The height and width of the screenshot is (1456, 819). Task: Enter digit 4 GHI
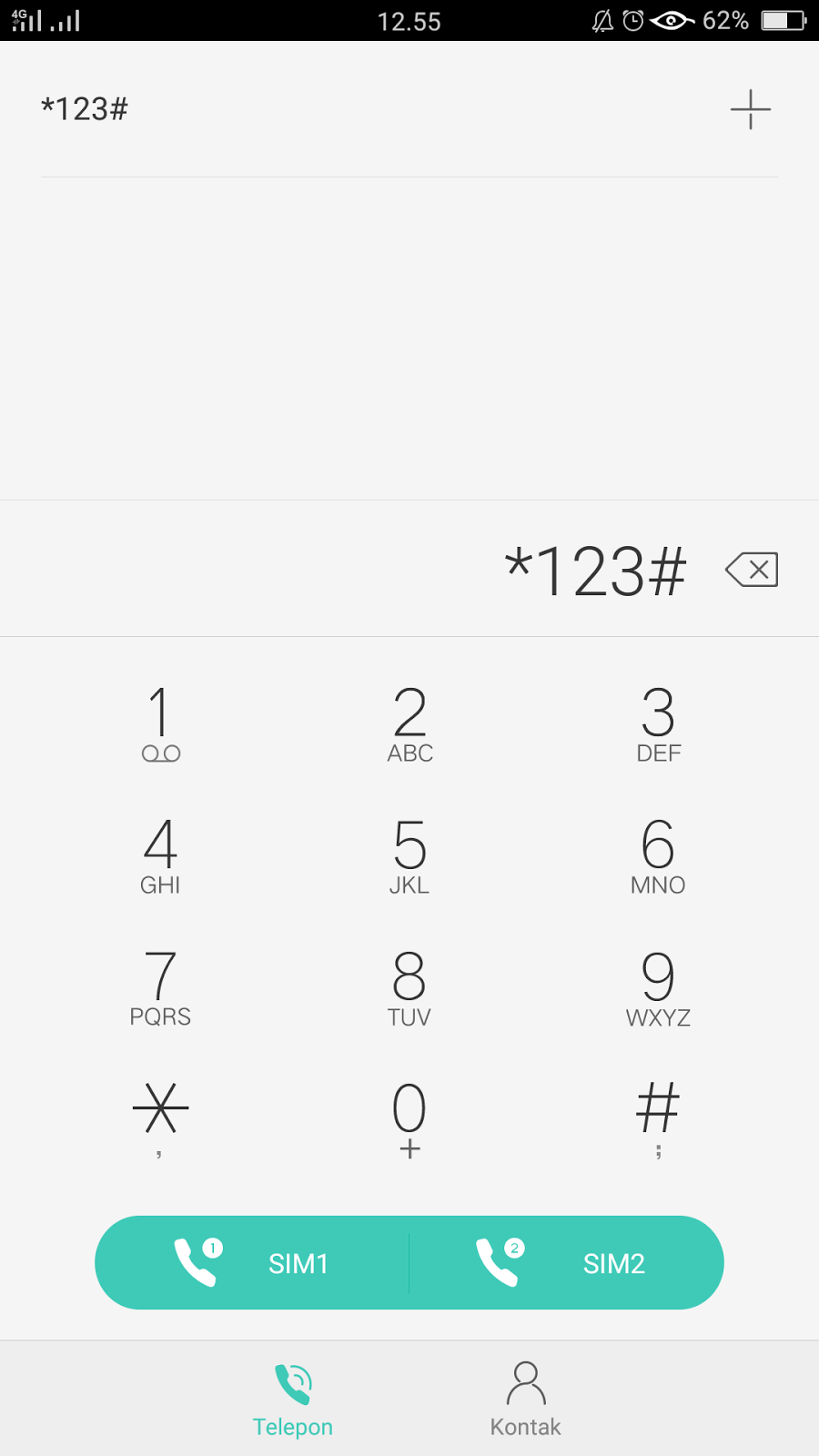161,856
